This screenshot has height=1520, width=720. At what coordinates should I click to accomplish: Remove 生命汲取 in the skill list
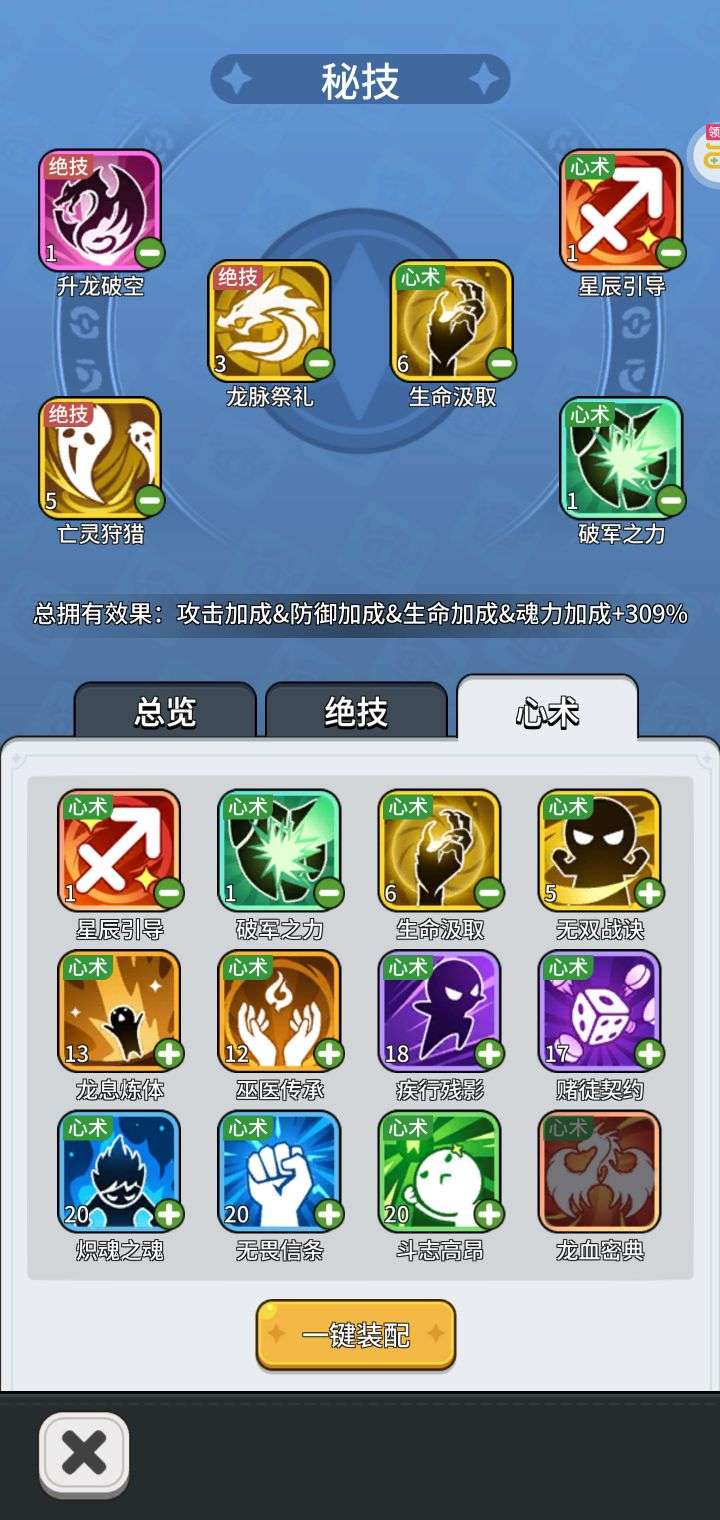pyautogui.click(x=488, y=892)
